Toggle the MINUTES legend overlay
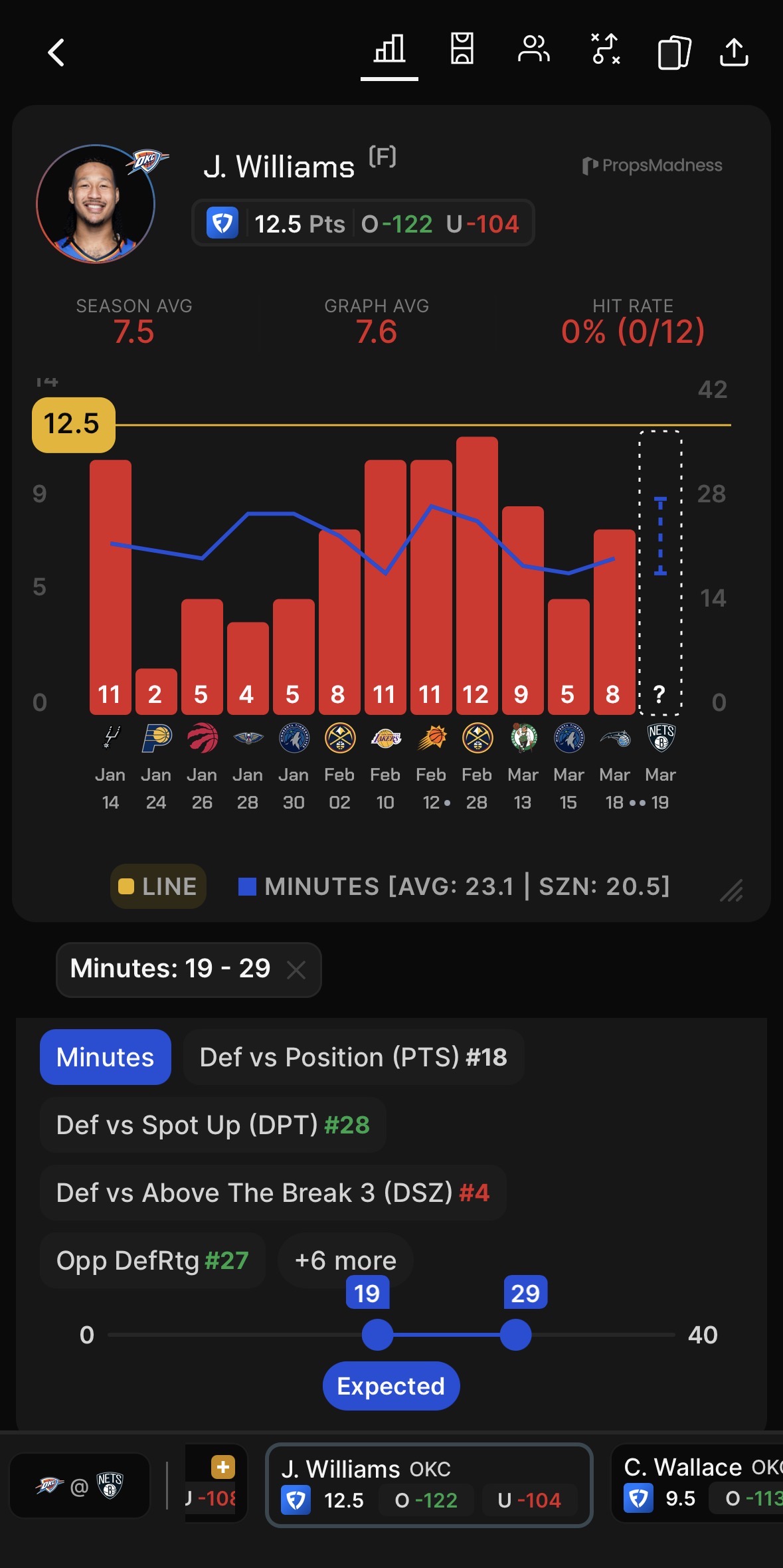Viewport: 783px width, 1568px height. click(454, 886)
